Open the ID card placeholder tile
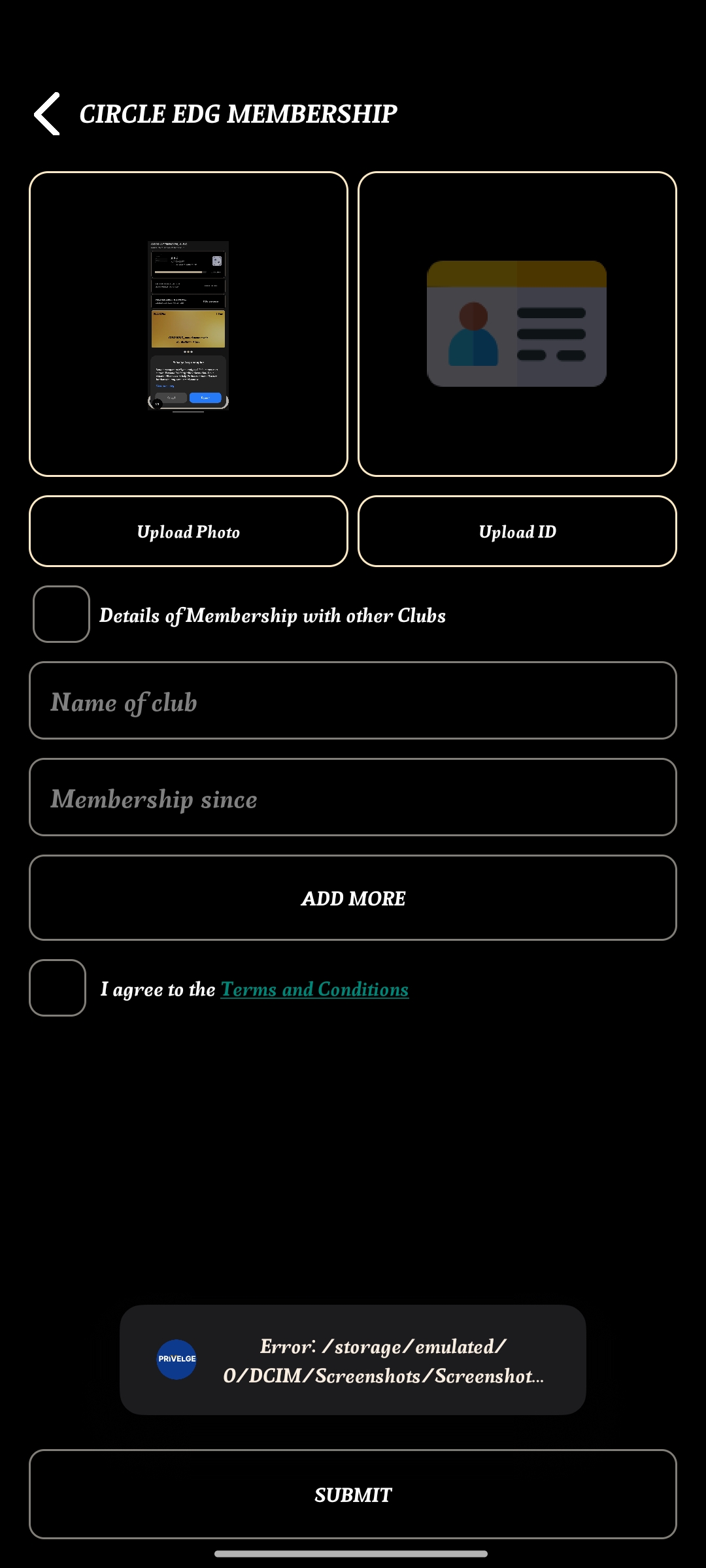 tap(517, 324)
